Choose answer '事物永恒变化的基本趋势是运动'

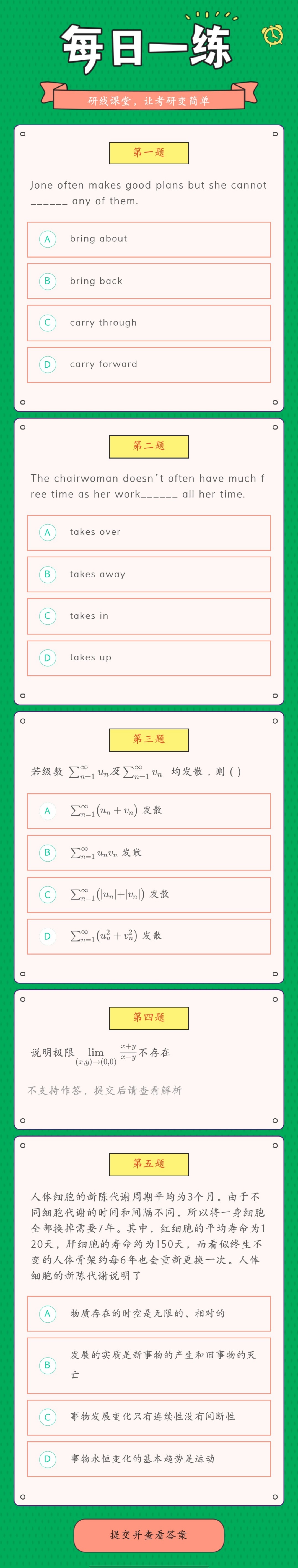(x=148, y=1459)
